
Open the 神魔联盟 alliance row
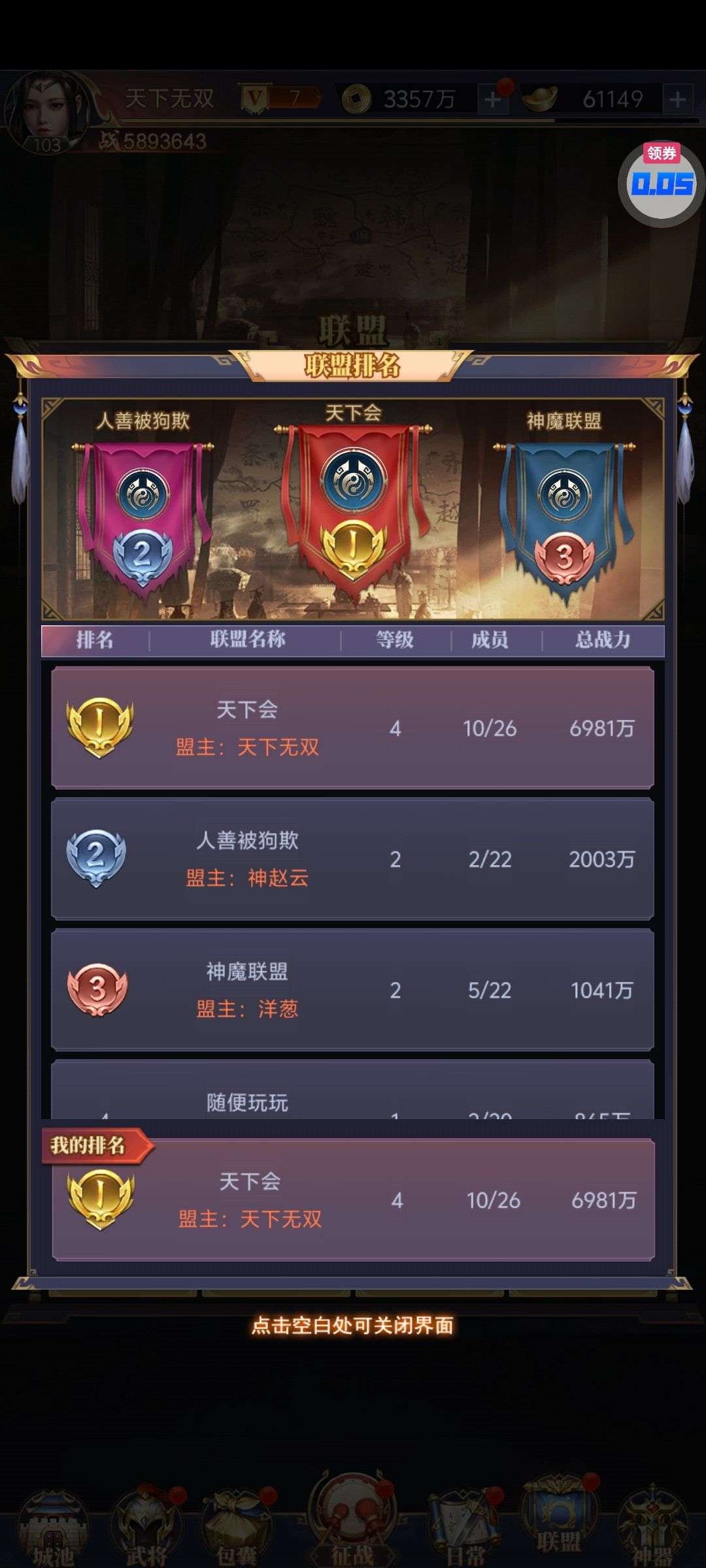point(352,990)
